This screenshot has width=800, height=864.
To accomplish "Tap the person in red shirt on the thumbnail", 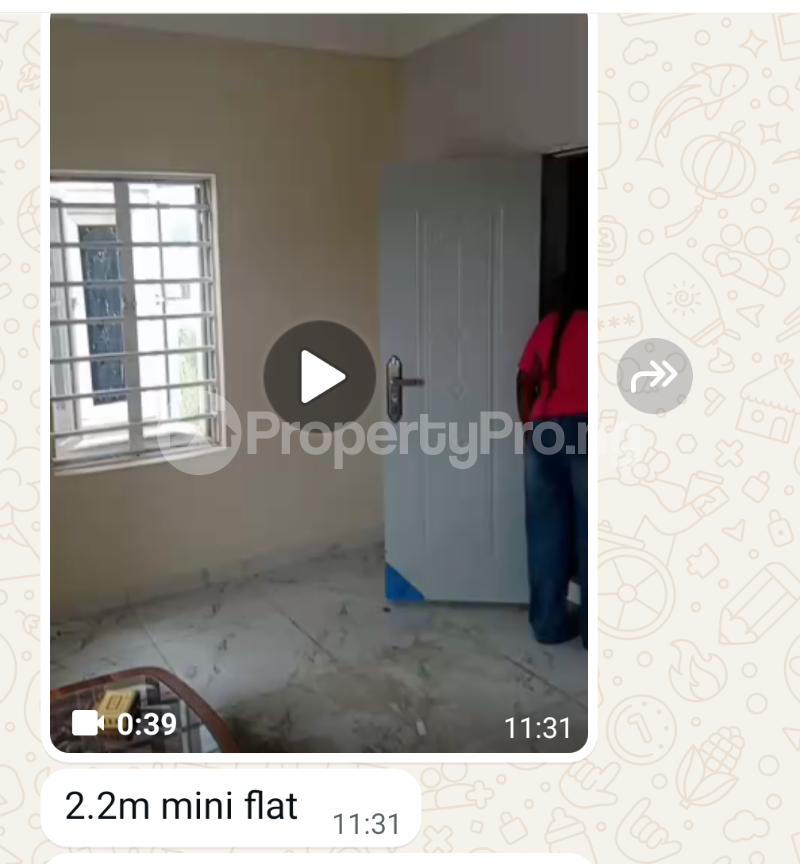I will point(551,380).
